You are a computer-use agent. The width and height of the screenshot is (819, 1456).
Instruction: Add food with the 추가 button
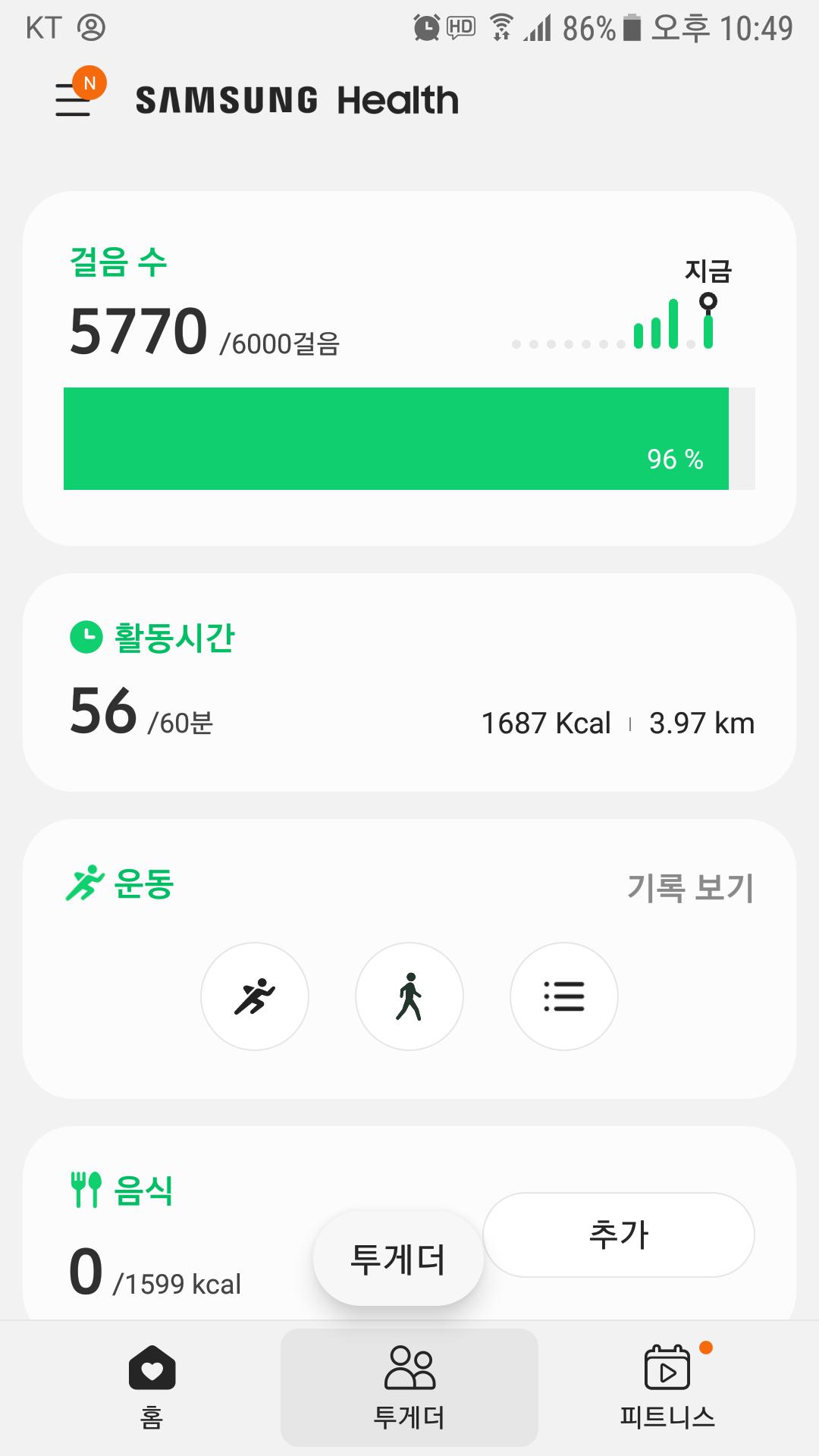[618, 1235]
